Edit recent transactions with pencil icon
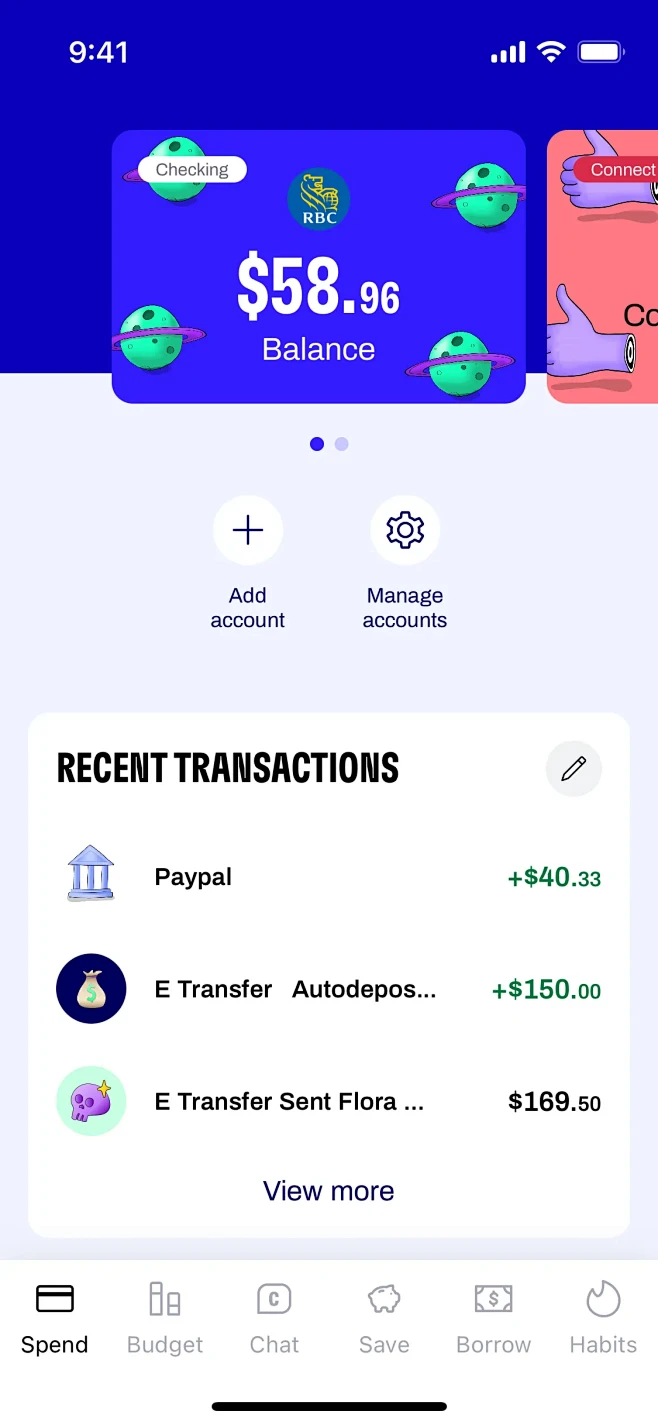Viewport: 658px width, 1425px height. coord(573,768)
